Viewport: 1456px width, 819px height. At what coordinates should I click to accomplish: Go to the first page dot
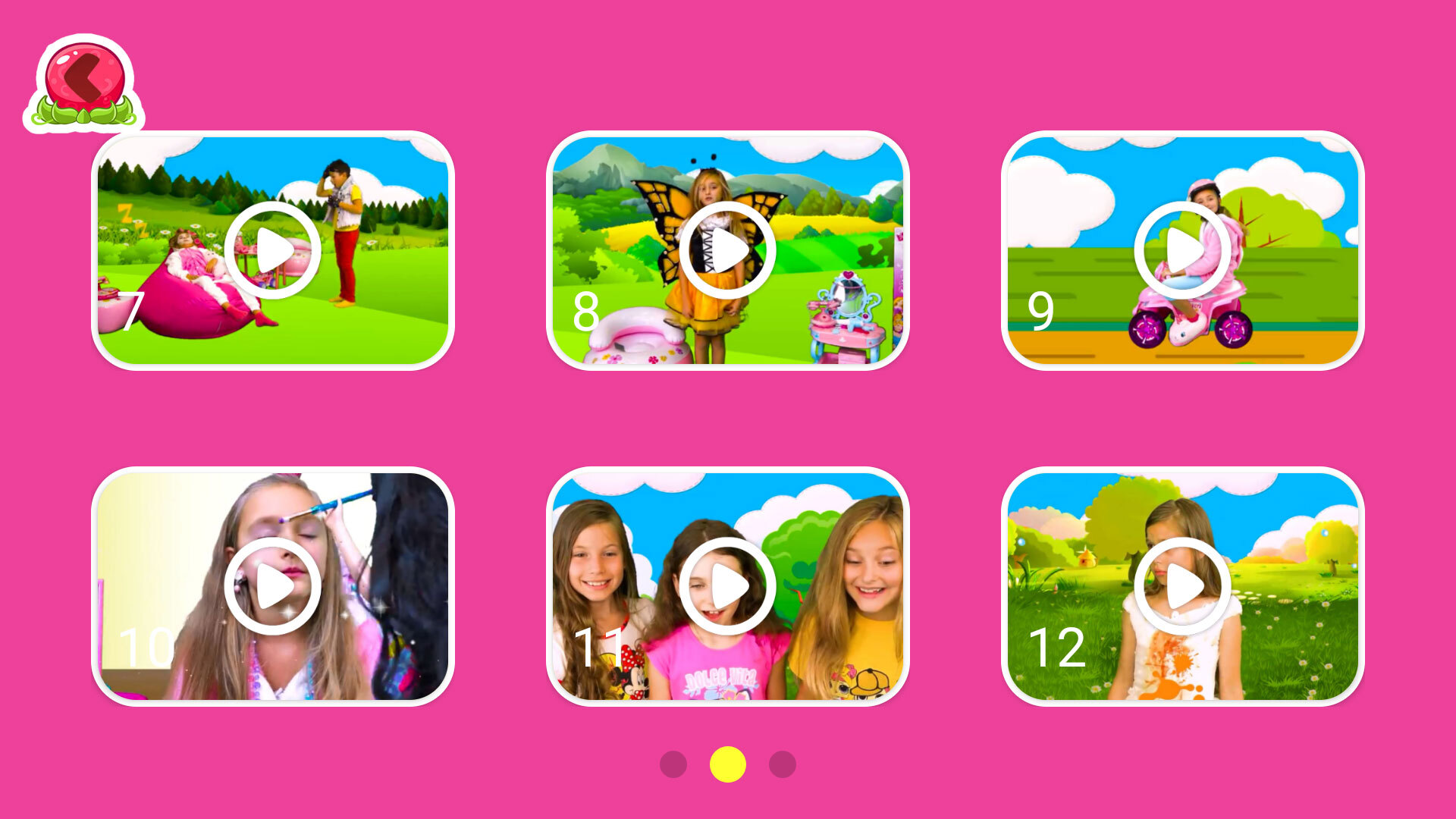coord(673,764)
